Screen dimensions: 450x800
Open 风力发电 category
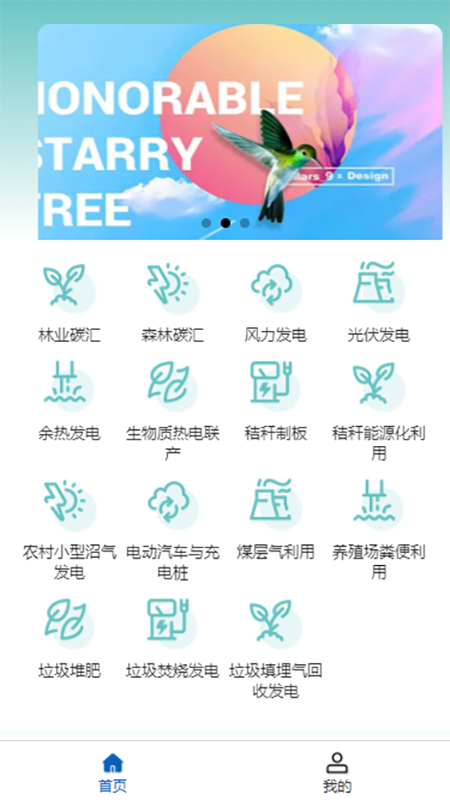coord(276,303)
